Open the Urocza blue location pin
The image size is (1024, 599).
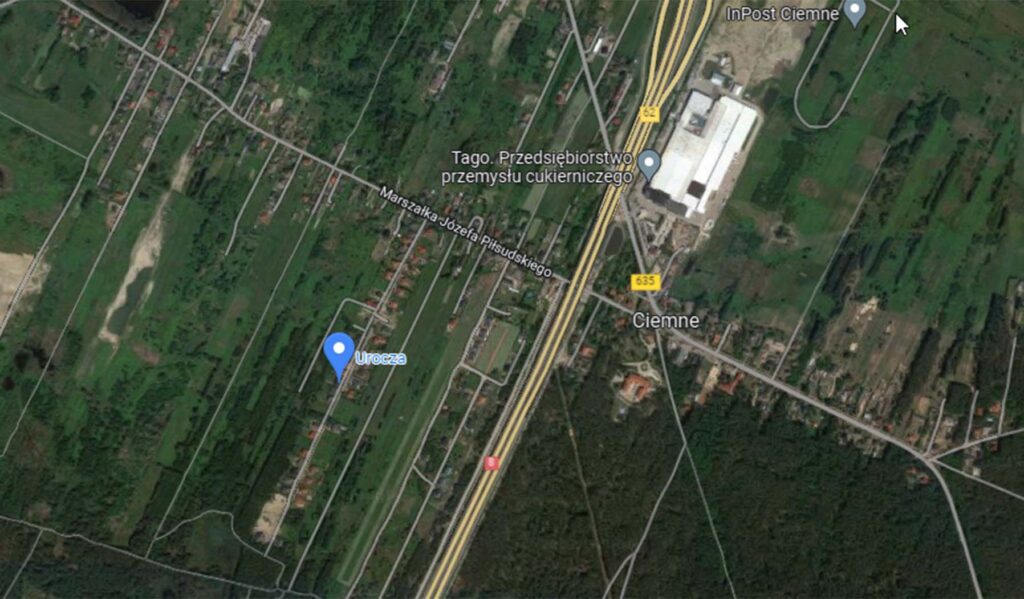339,353
